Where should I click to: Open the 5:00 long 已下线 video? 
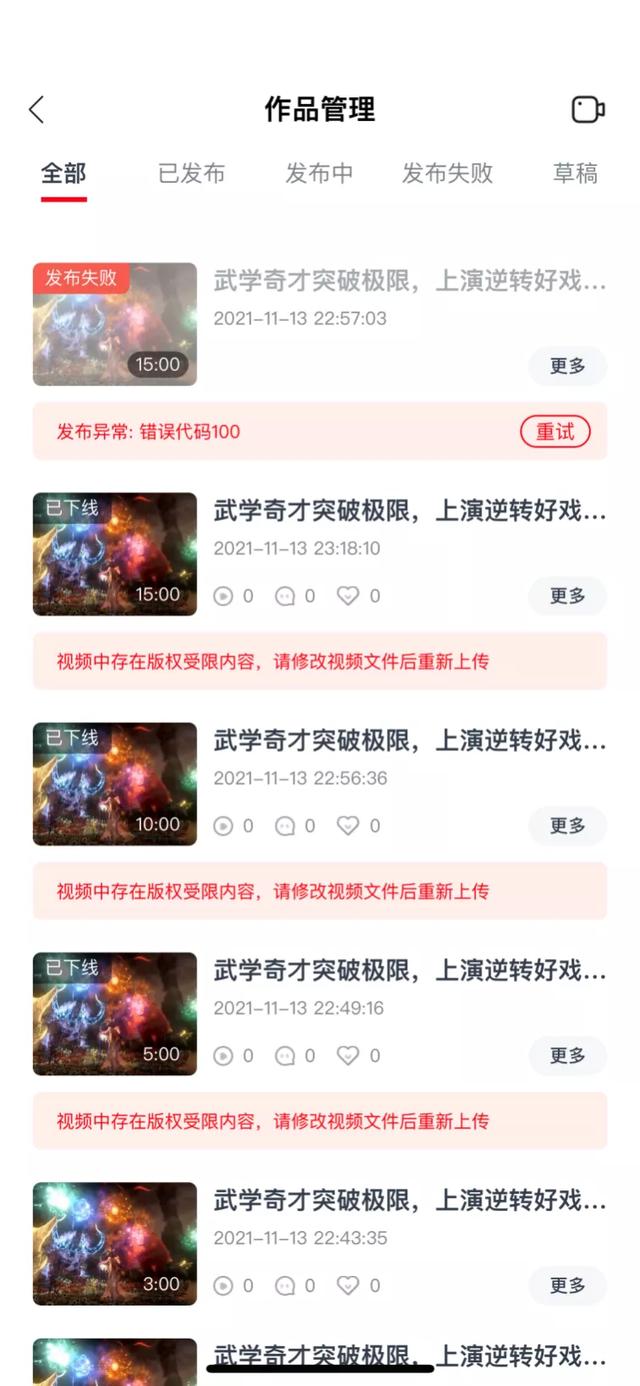coord(115,1014)
